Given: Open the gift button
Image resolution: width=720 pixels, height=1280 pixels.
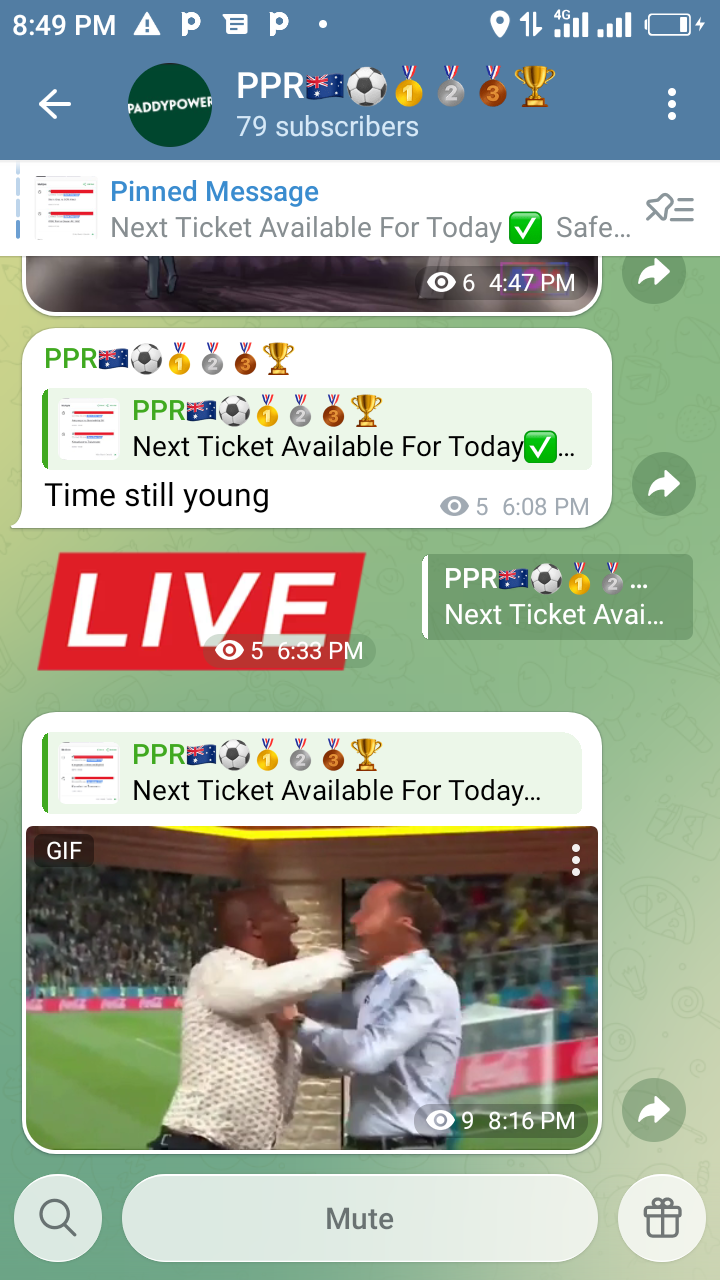Looking at the screenshot, I should point(662,1218).
